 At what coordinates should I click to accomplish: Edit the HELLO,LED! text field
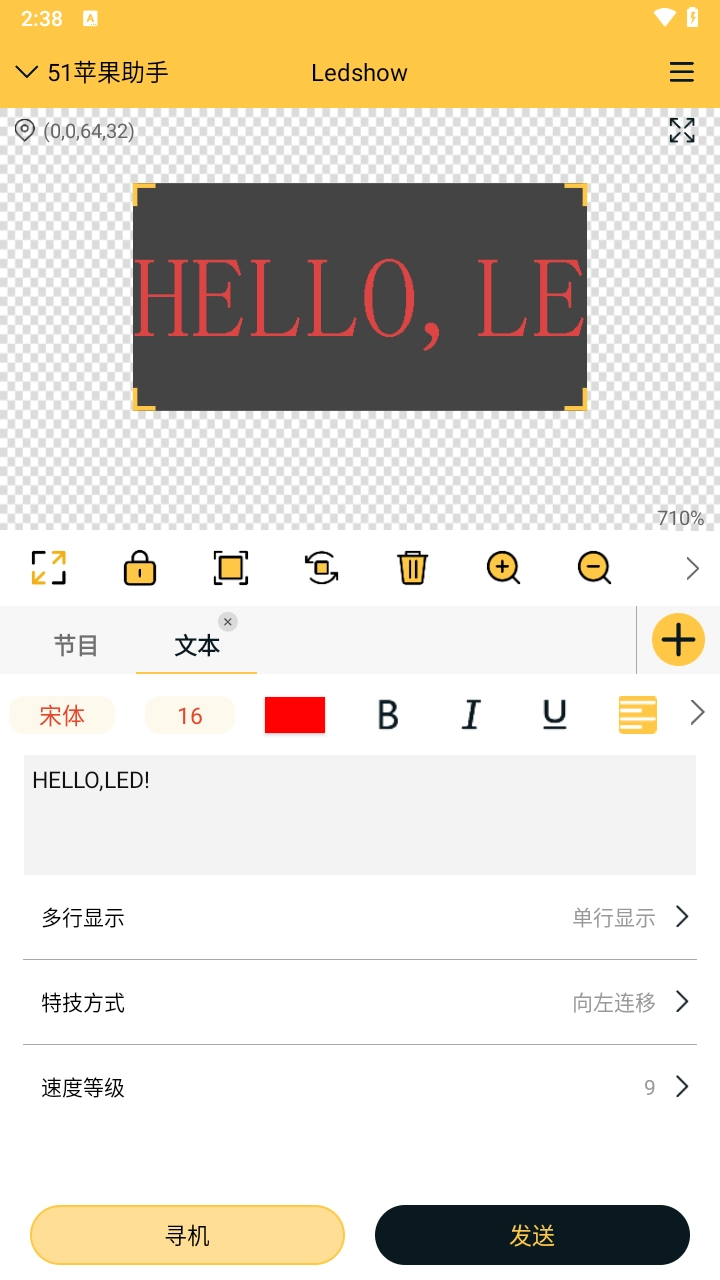click(360, 814)
